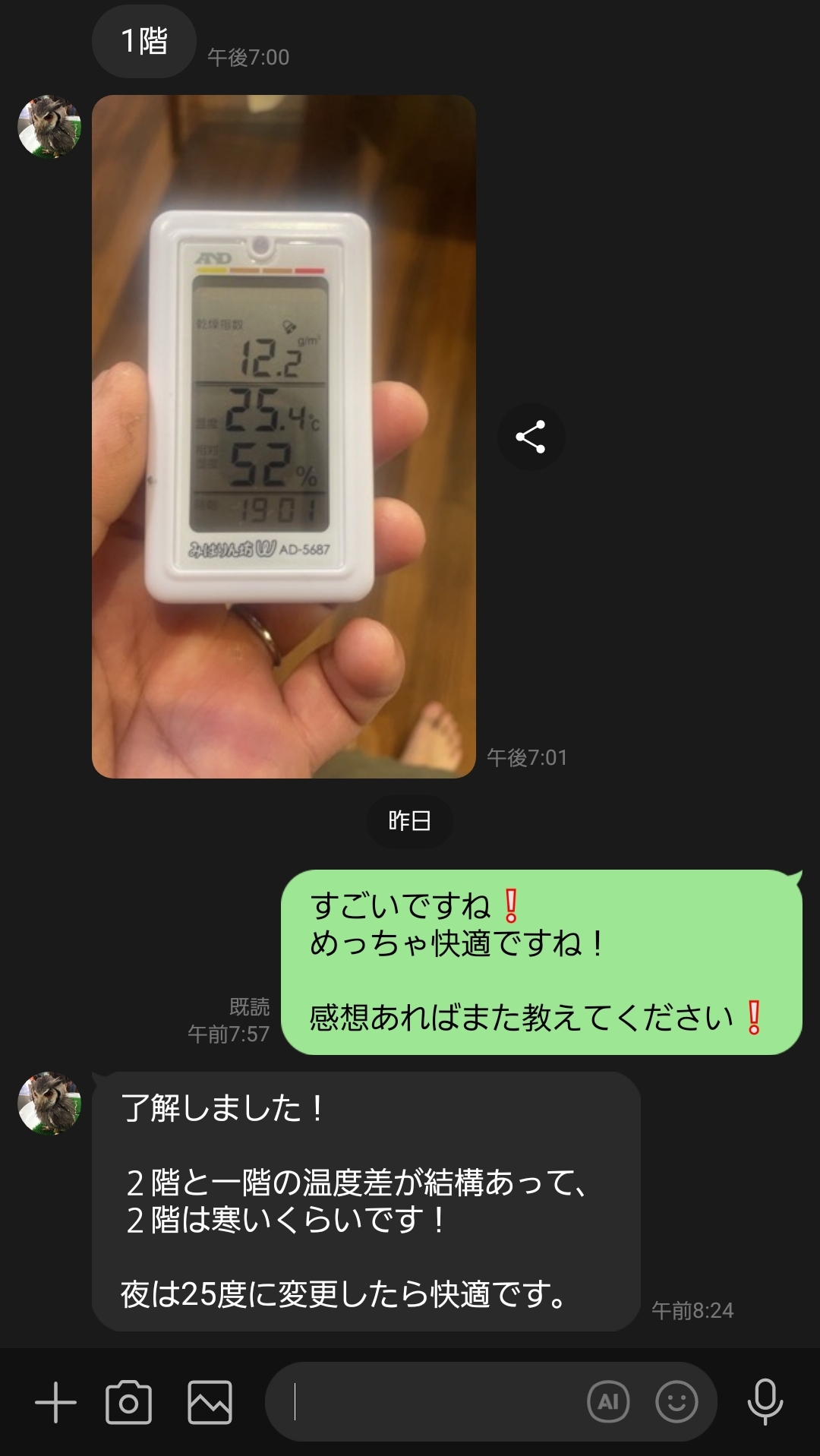View sender profile beside the photo message
820x1456 pixels.
pos(49,127)
